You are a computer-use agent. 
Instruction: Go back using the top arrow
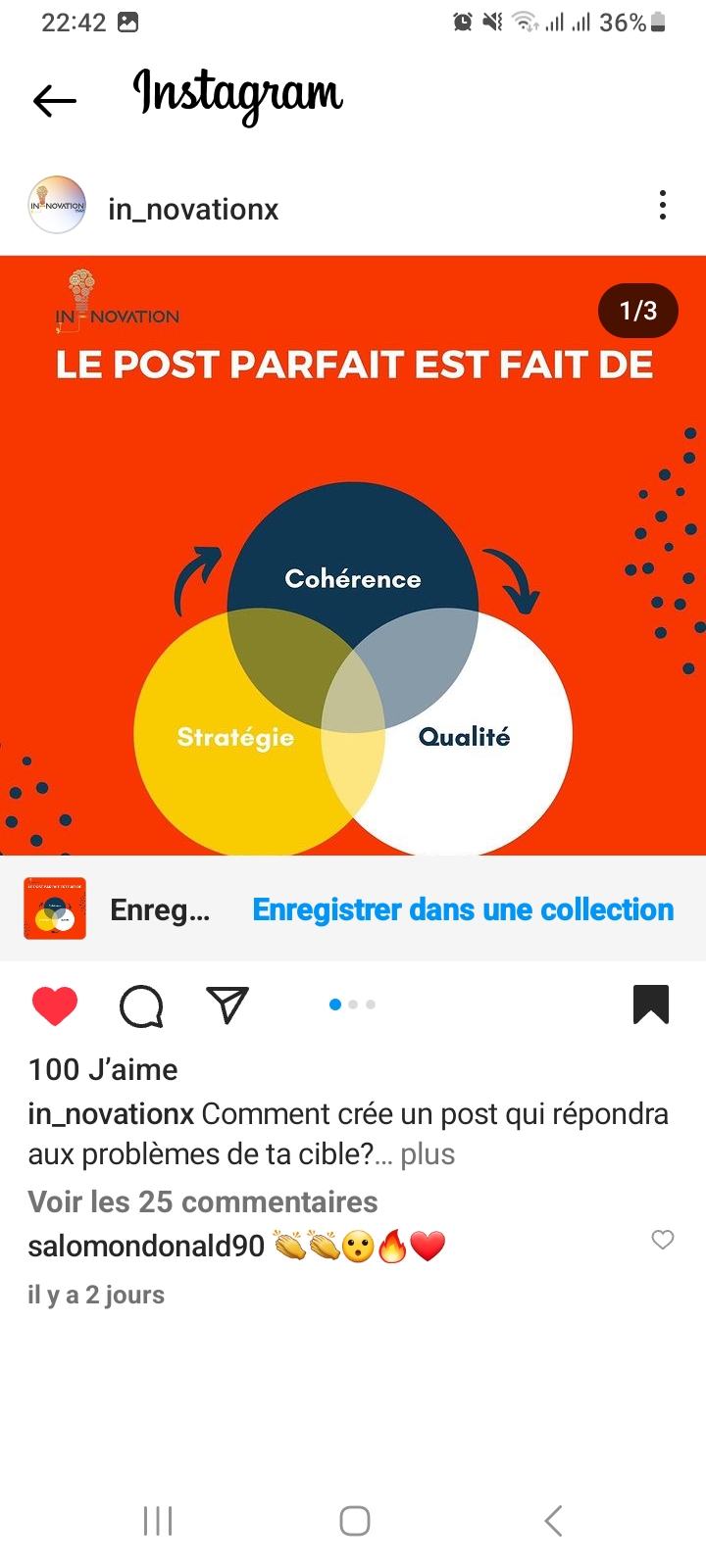click(x=55, y=99)
